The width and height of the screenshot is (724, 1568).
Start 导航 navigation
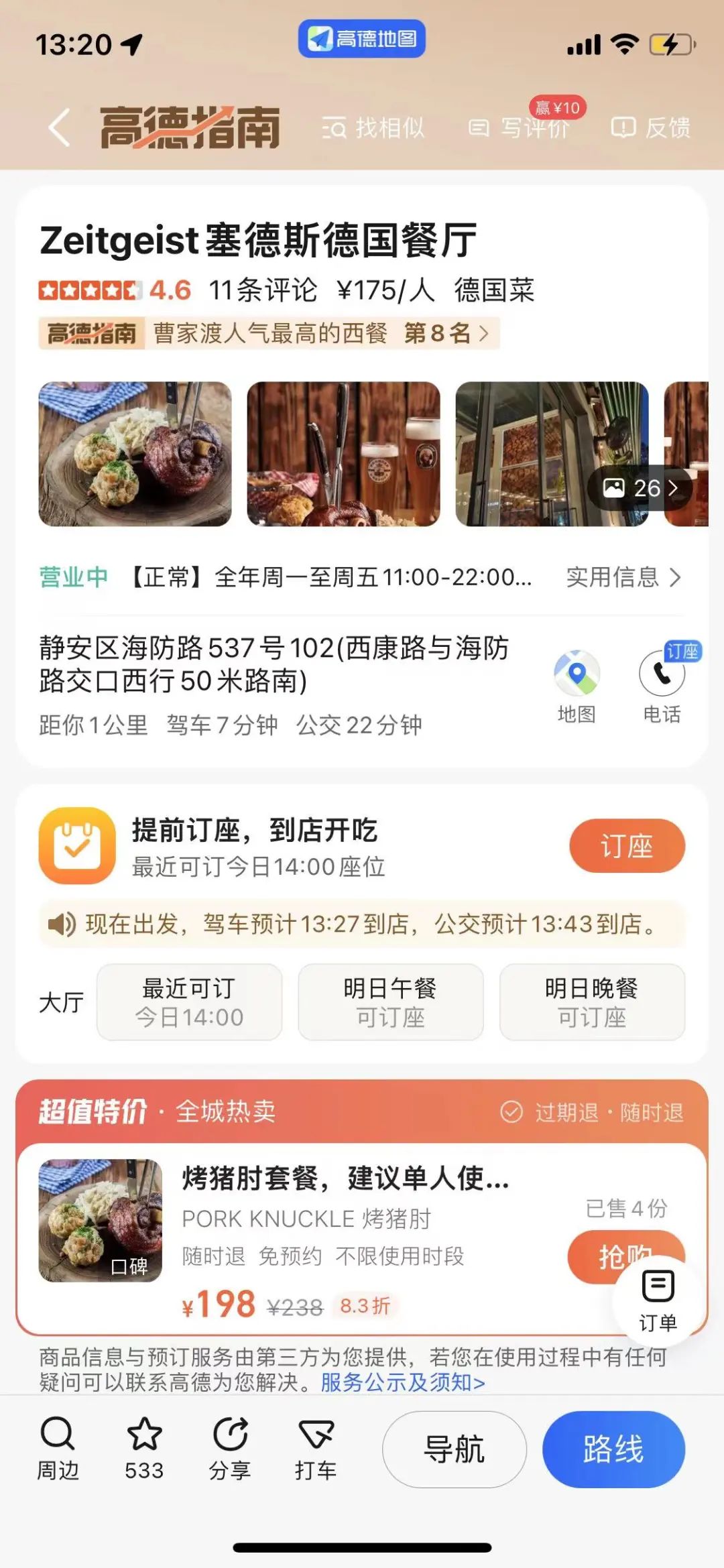coord(454,1449)
